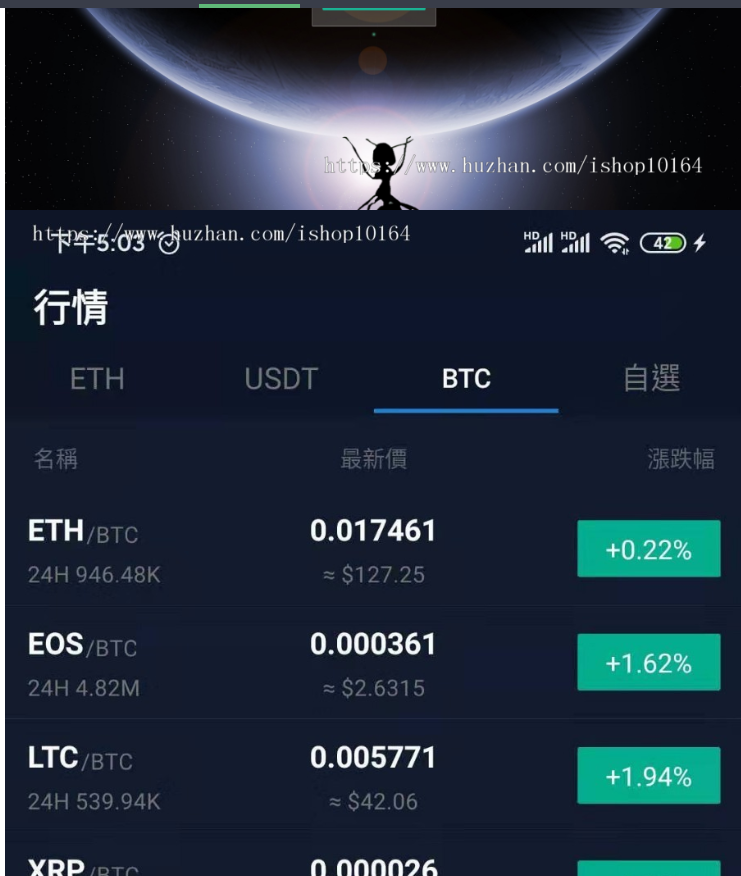The width and height of the screenshot is (741, 876).
Task: Tap the +1.62% badge on EOS row
Action: [648, 662]
